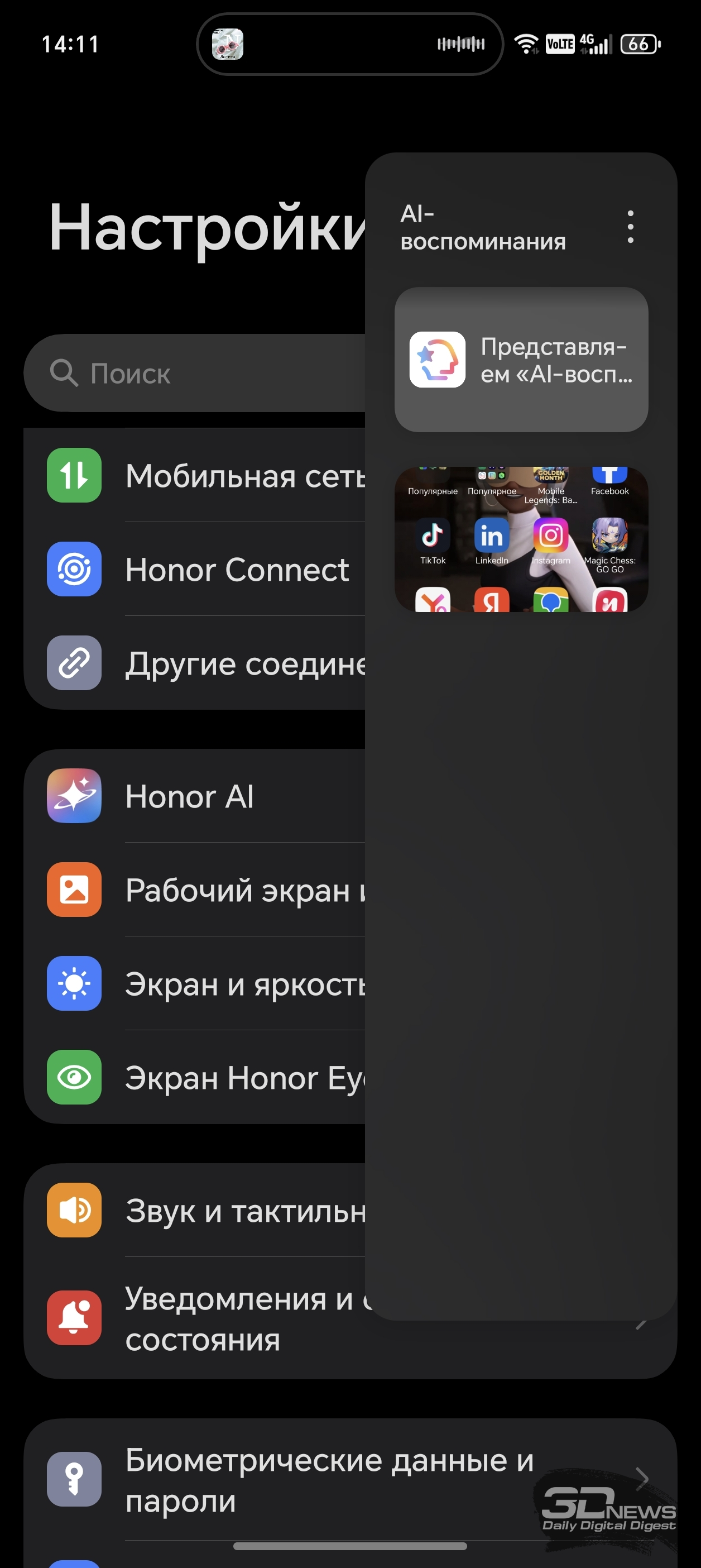Open the «Представляем AI-восп…» card

pyautogui.click(x=521, y=360)
